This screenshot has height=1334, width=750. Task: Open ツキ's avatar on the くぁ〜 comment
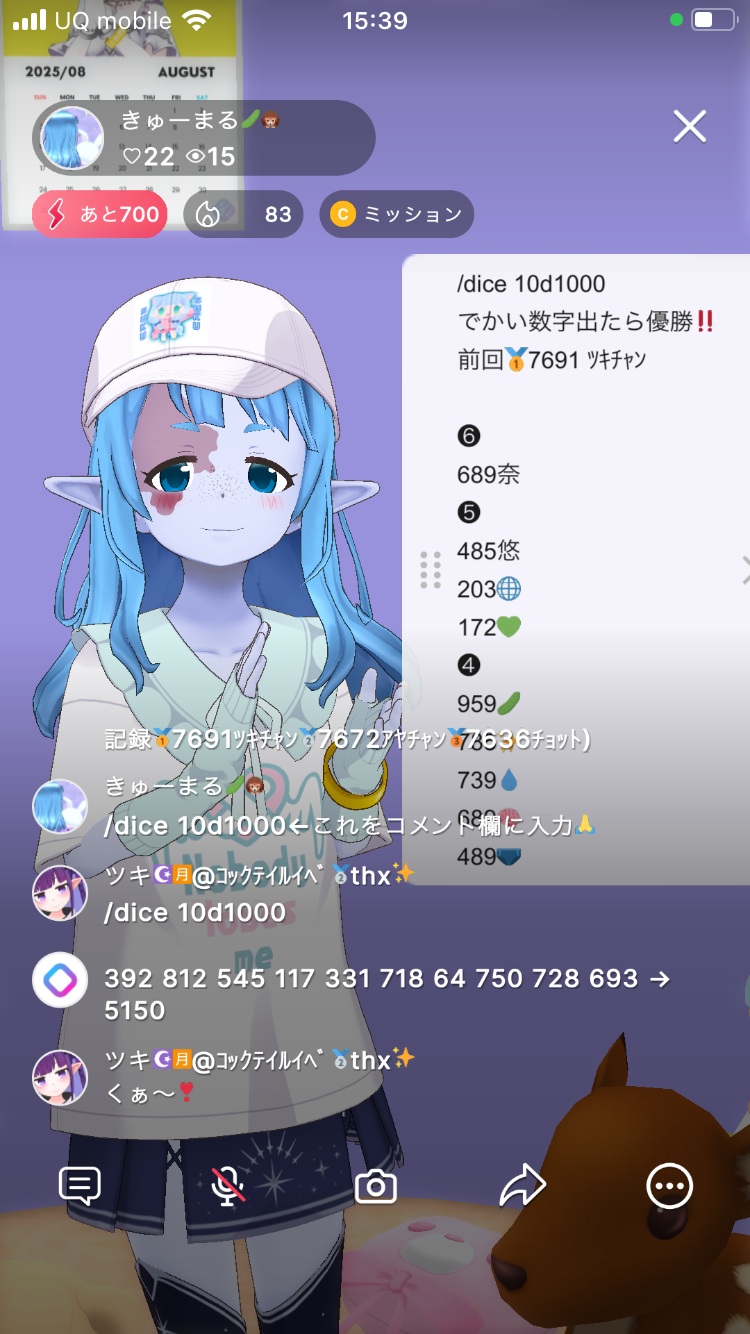tap(60, 1076)
